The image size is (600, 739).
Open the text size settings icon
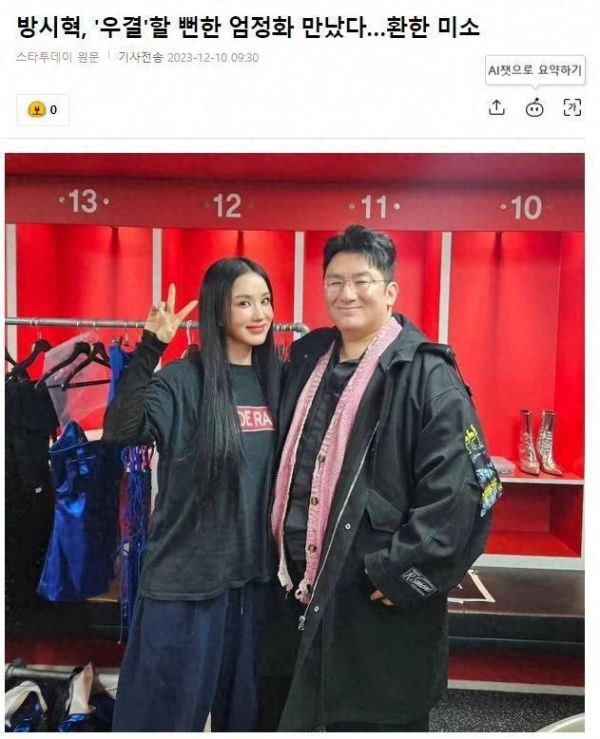point(572,108)
